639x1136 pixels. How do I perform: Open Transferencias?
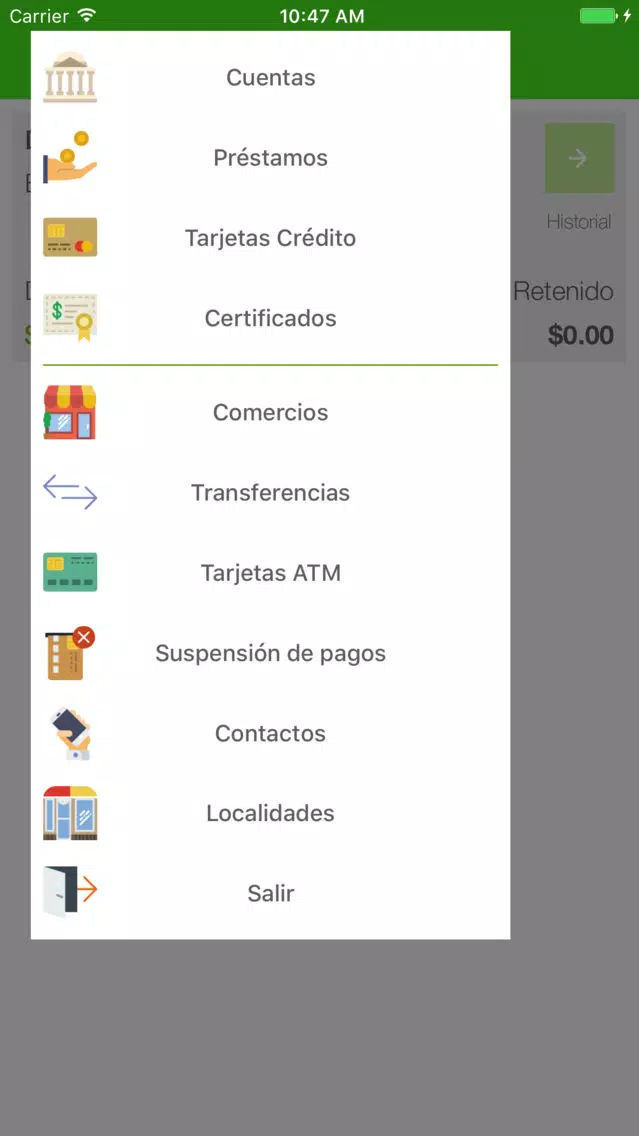click(x=270, y=493)
